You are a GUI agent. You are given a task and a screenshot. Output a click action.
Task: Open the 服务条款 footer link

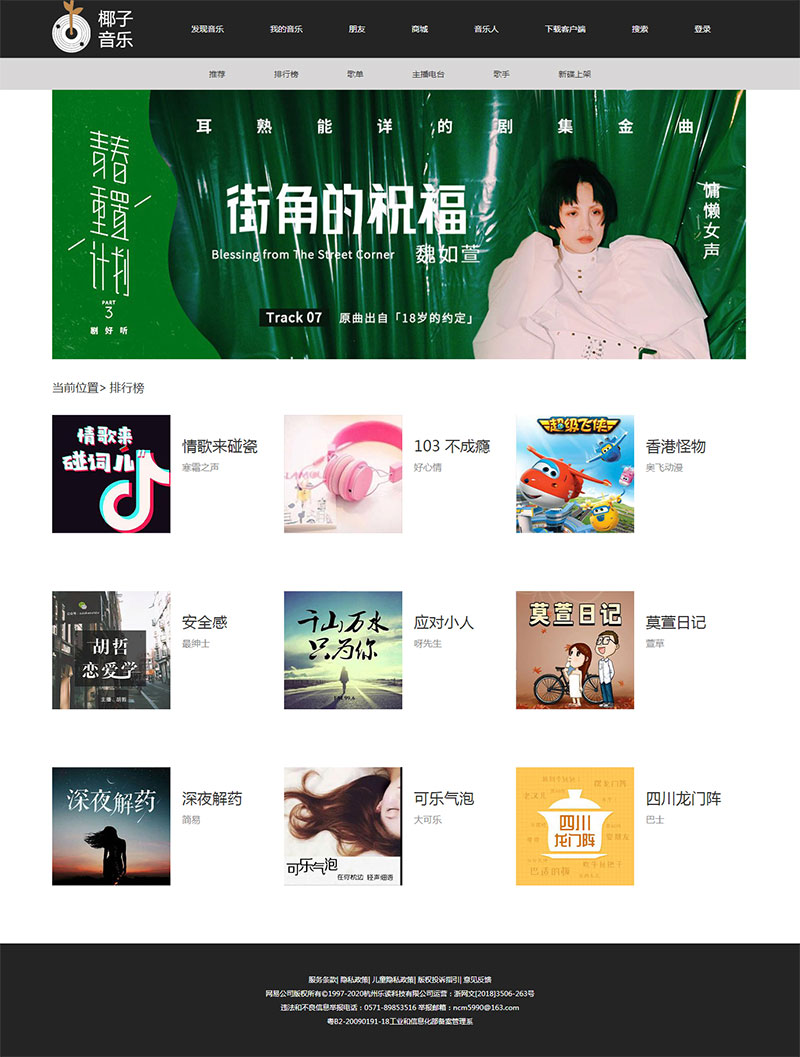[322, 980]
